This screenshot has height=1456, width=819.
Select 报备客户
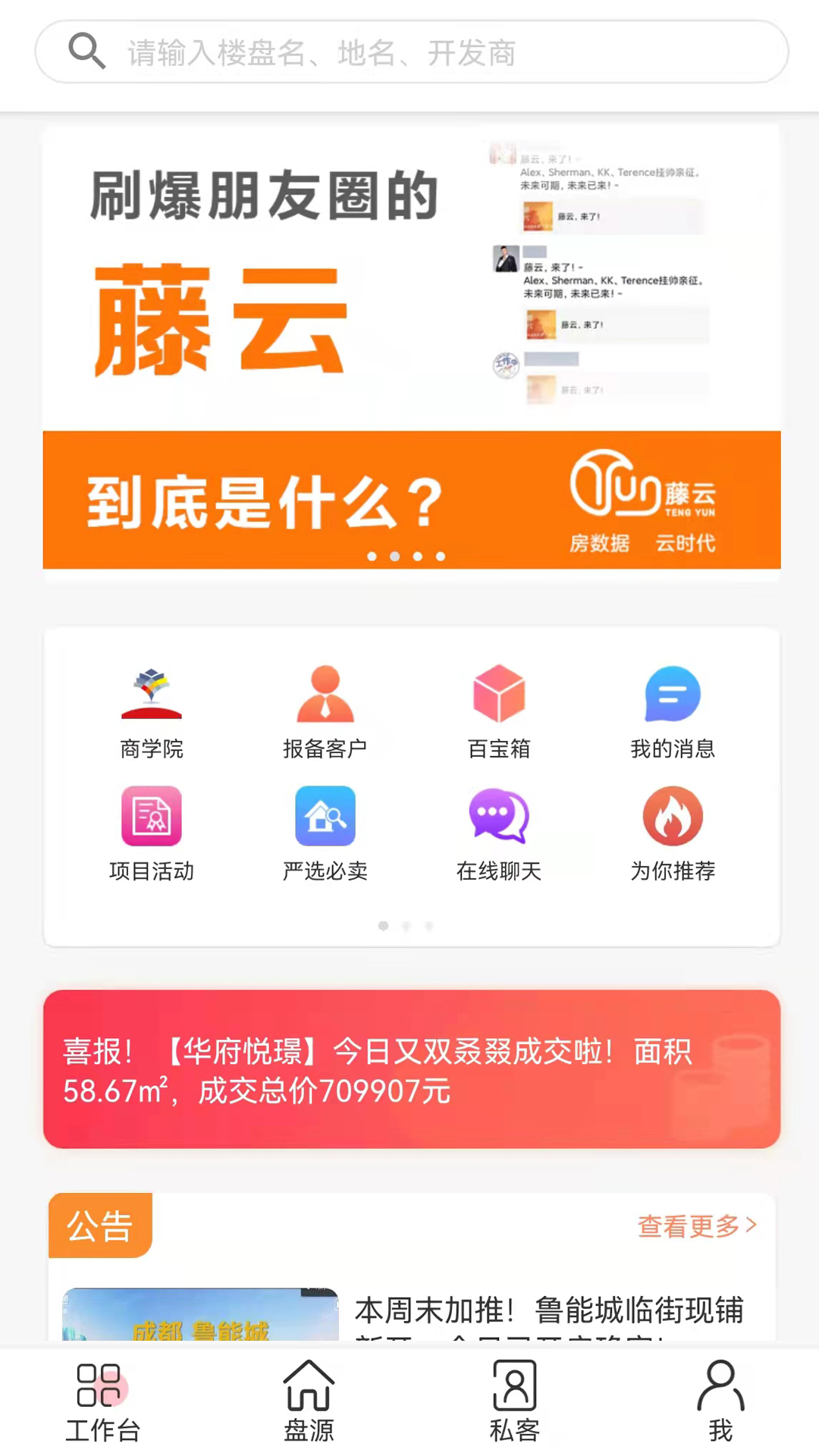(325, 713)
